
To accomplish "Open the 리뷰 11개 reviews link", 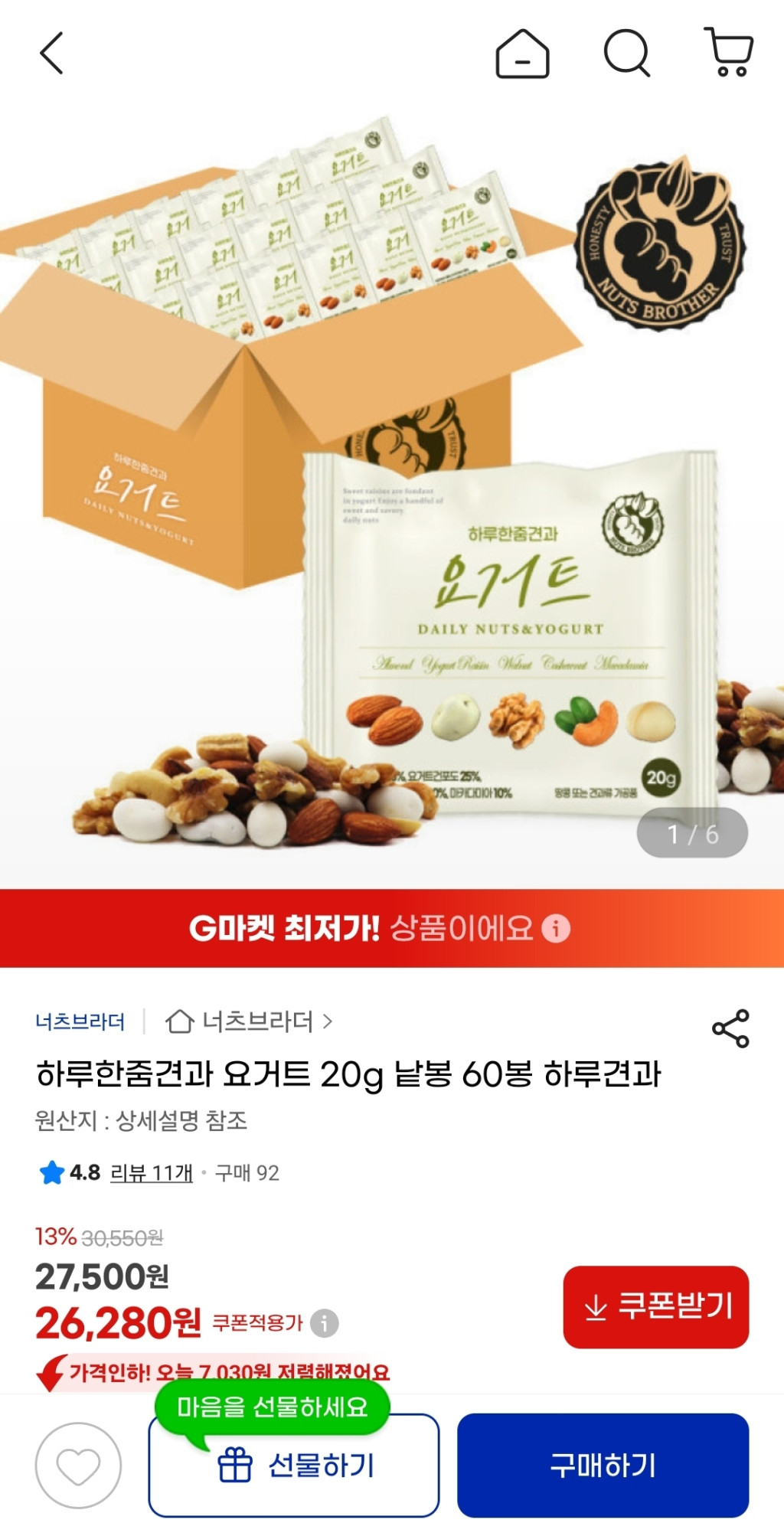I will pos(152,1172).
